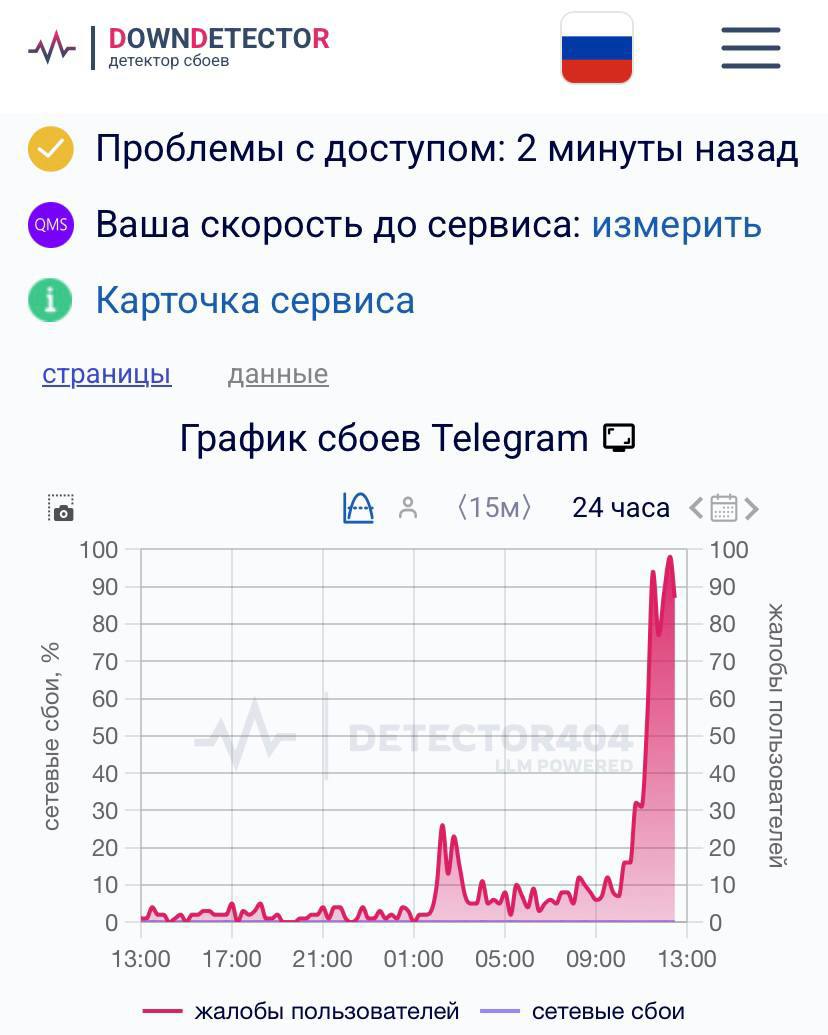The height and width of the screenshot is (1035, 828).
Task: Save chart screenshot with camera icon
Action: click(x=62, y=508)
